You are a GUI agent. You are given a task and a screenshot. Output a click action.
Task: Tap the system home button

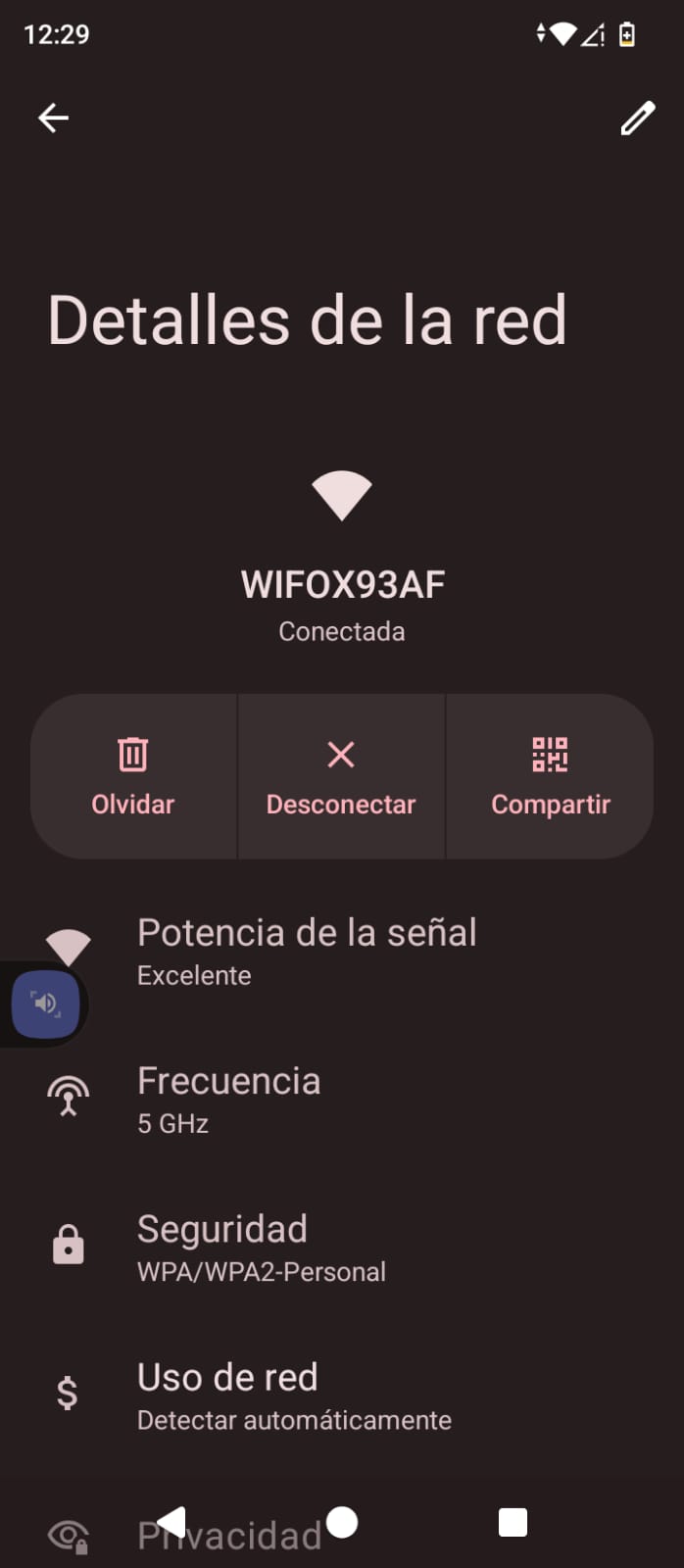tap(342, 1522)
